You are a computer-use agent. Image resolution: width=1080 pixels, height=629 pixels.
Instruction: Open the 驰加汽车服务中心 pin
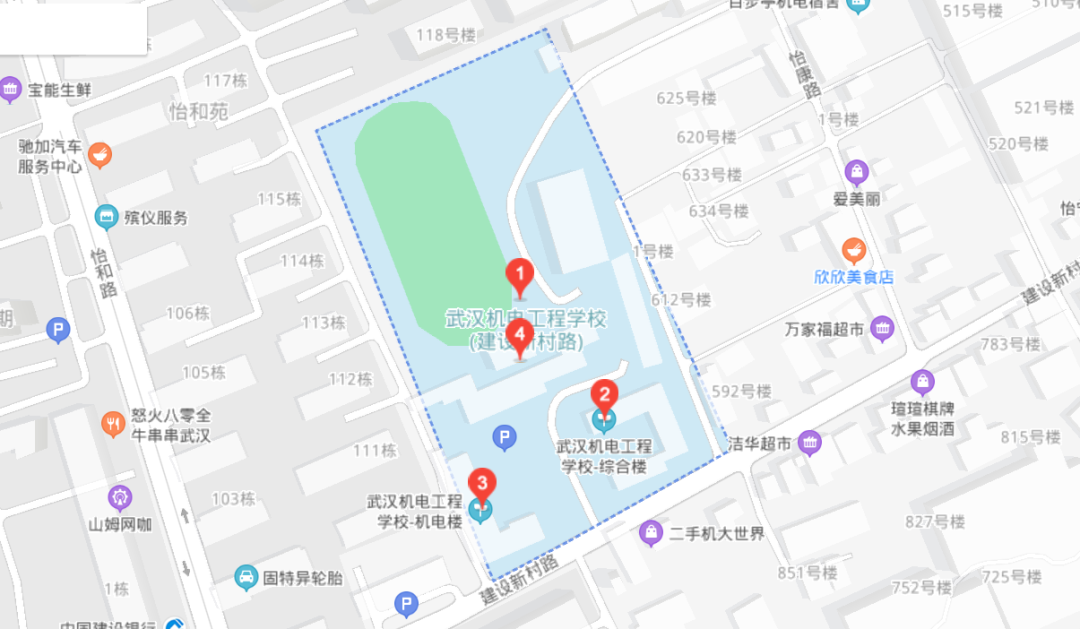coord(99,155)
